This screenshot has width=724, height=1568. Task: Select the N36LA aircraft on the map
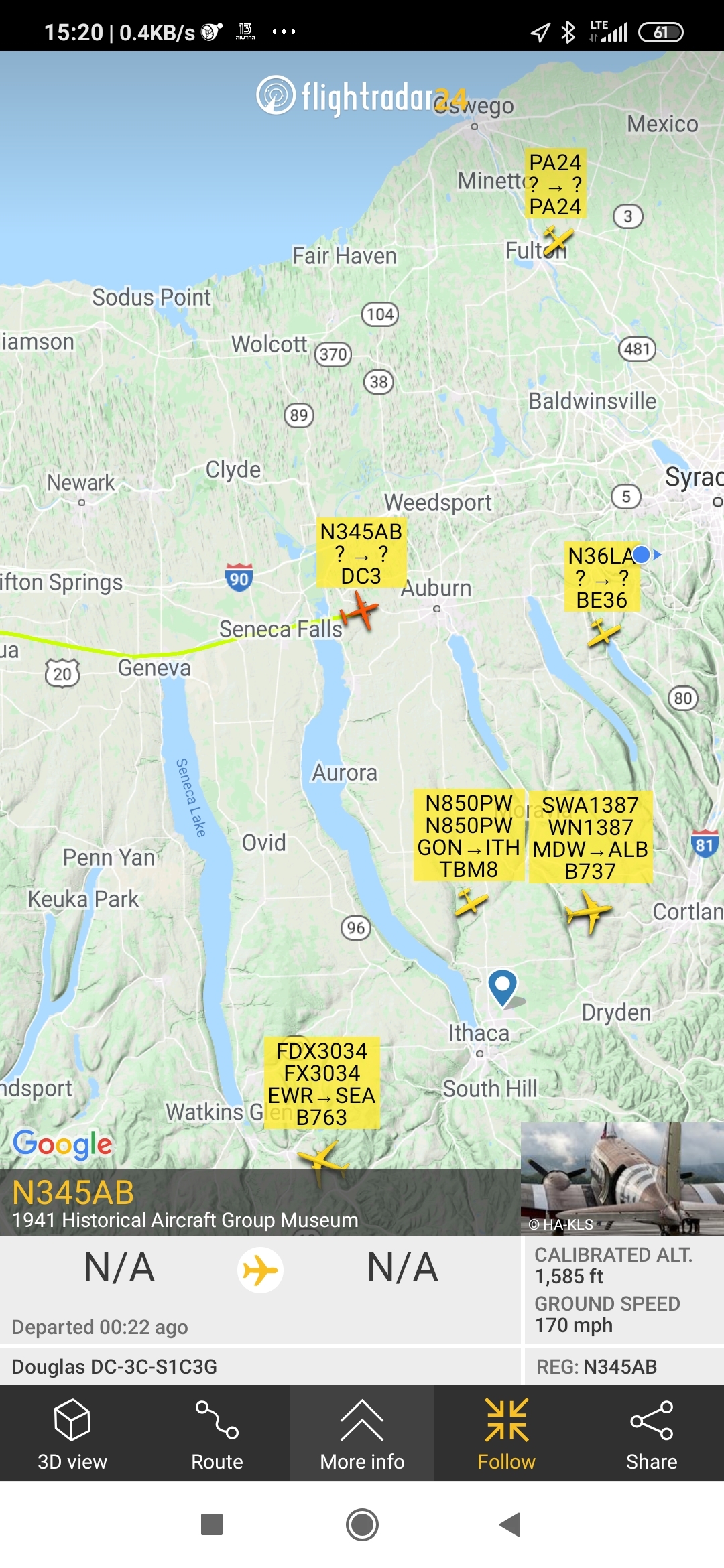pyautogui.click(x=603, y=633)
